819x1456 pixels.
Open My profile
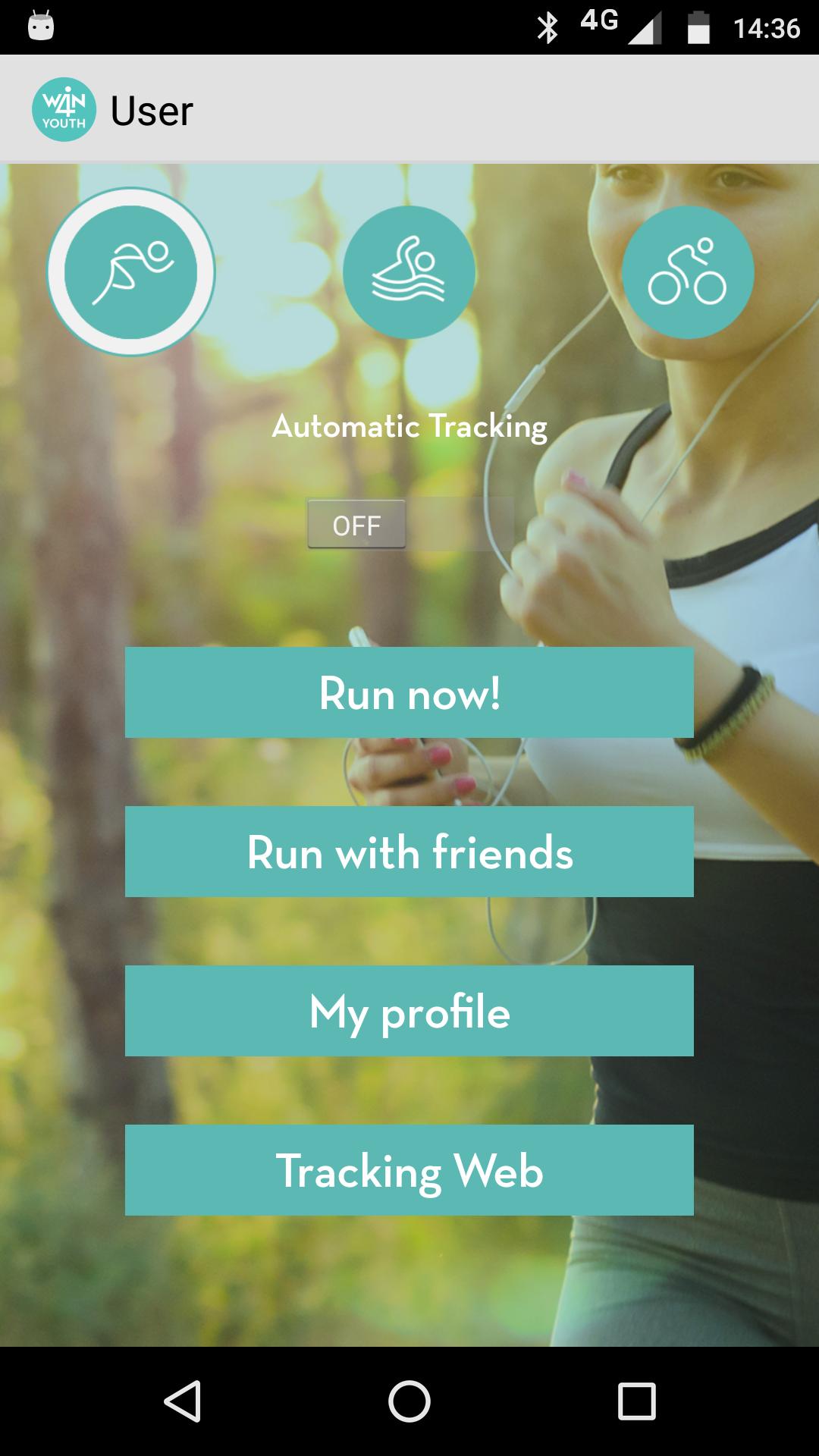pos(409,1011)
